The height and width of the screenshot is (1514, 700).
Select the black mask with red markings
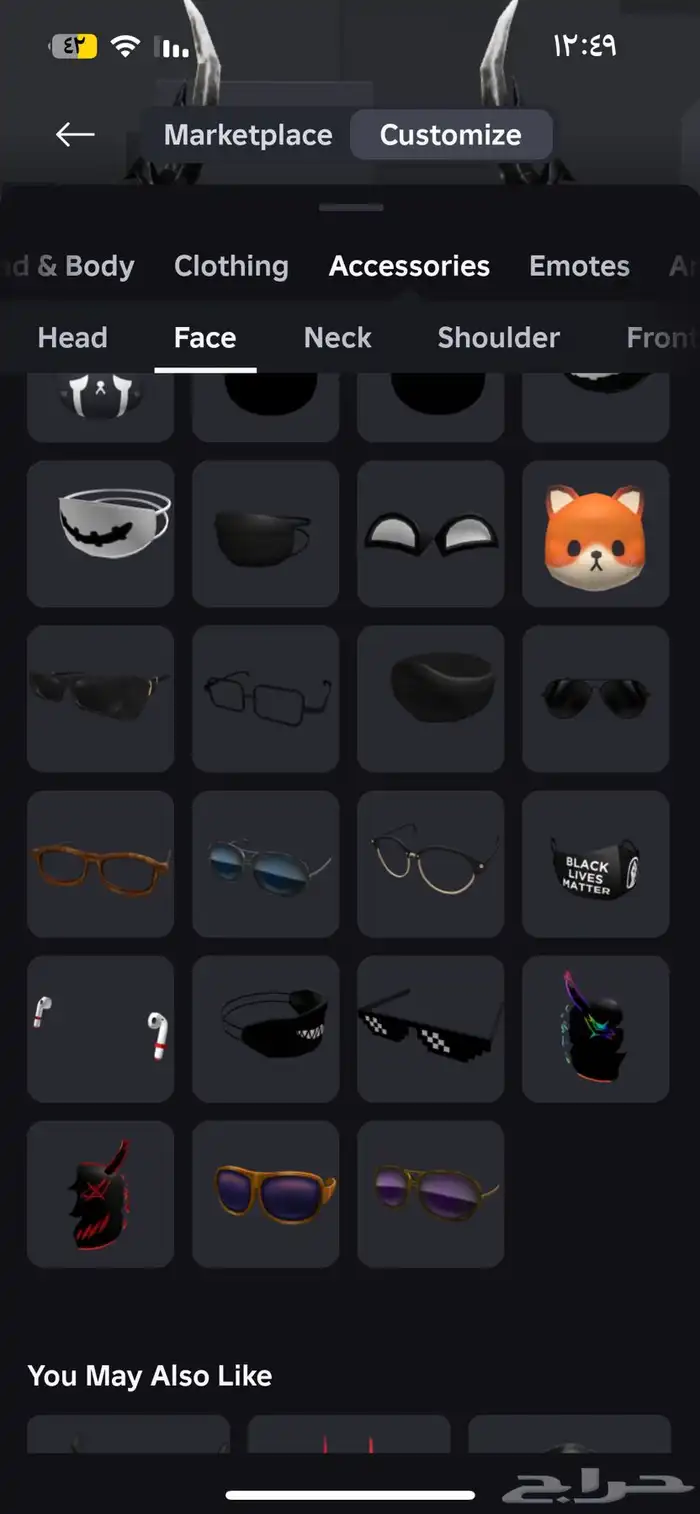pyautogui.click(x=101, y=1194)
